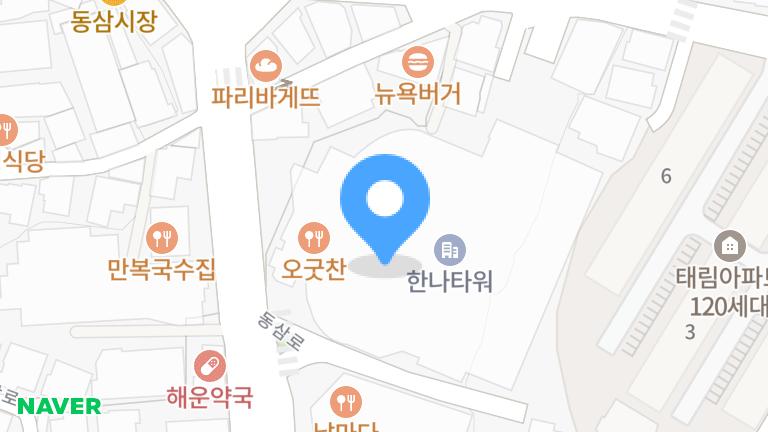
Task: Select the 해운약국 pharmacy marker
Action: pyautogui.click(x=210, y=366)
